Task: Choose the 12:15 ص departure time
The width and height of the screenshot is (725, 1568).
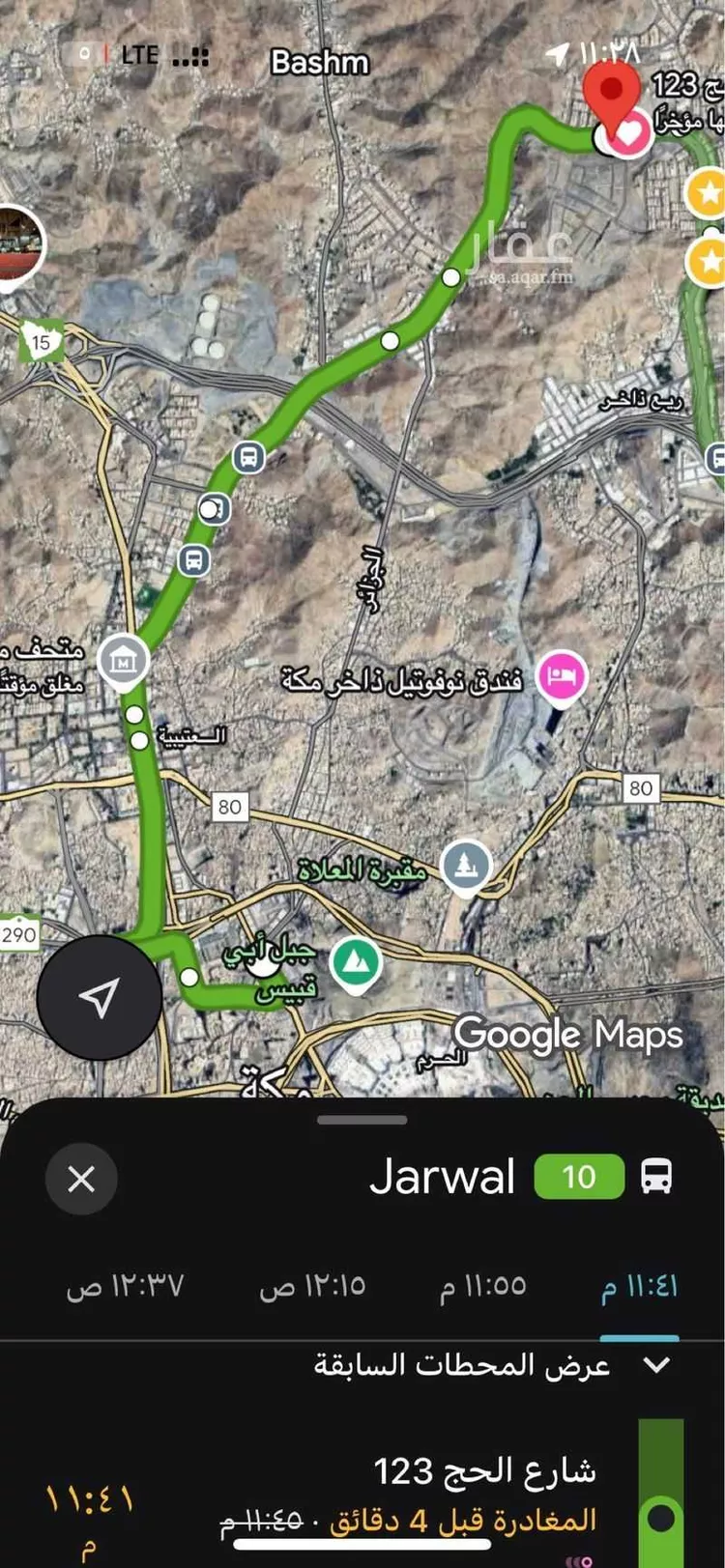Action: (x=312, y=1287)
